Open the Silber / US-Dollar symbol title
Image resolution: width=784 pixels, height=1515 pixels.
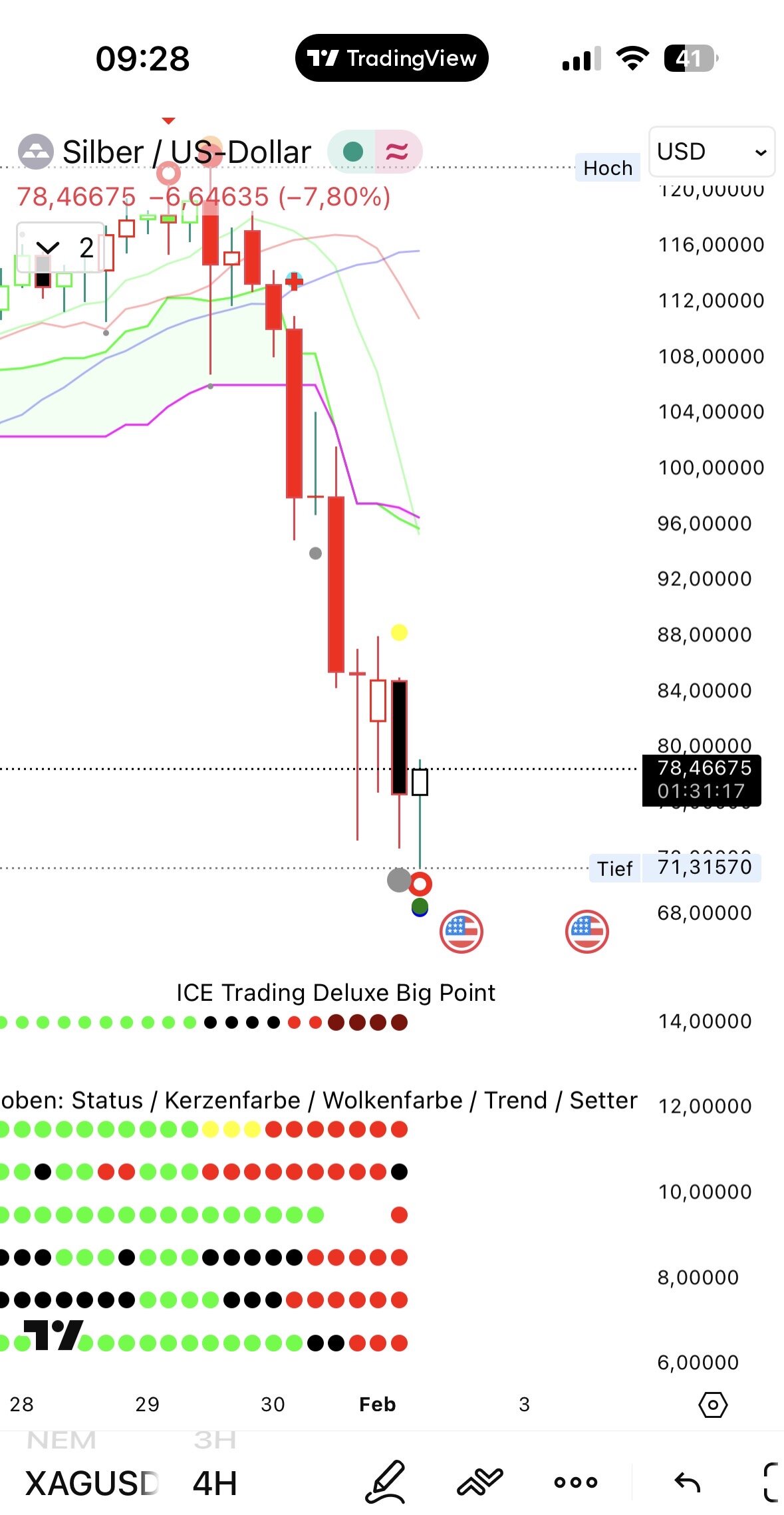[186, 152]
